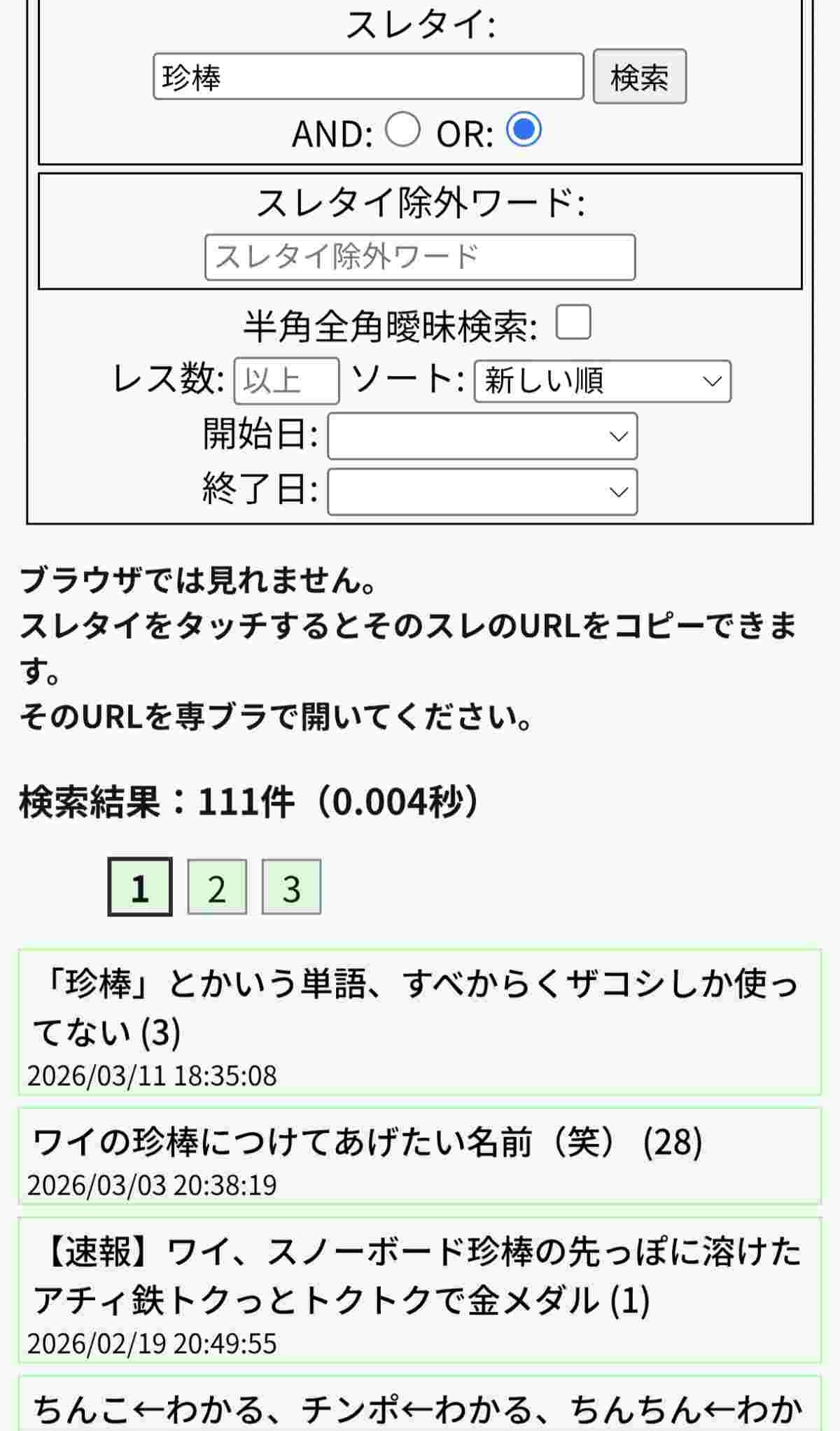Enable the 半角全角曖昧検索 checkbox
Screen dimensions: 840x1431
(x=573, y=323)
